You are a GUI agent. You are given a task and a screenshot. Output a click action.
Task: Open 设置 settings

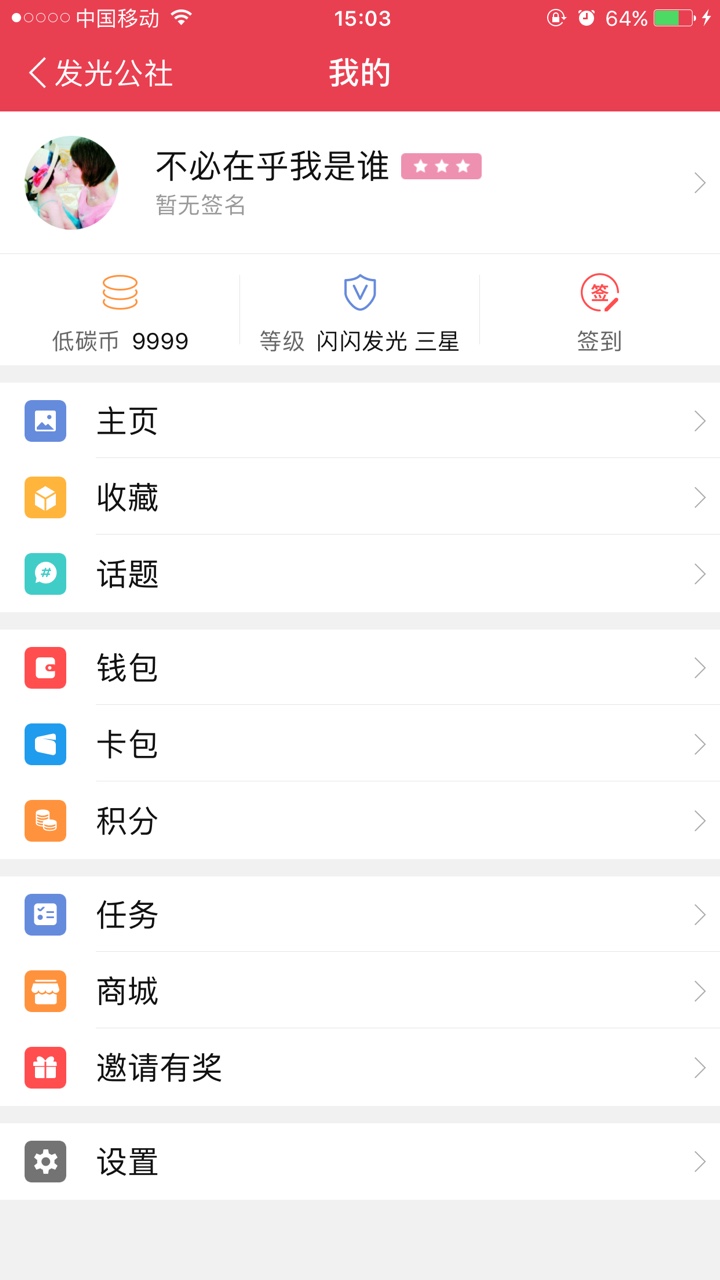coord(360,1162)
